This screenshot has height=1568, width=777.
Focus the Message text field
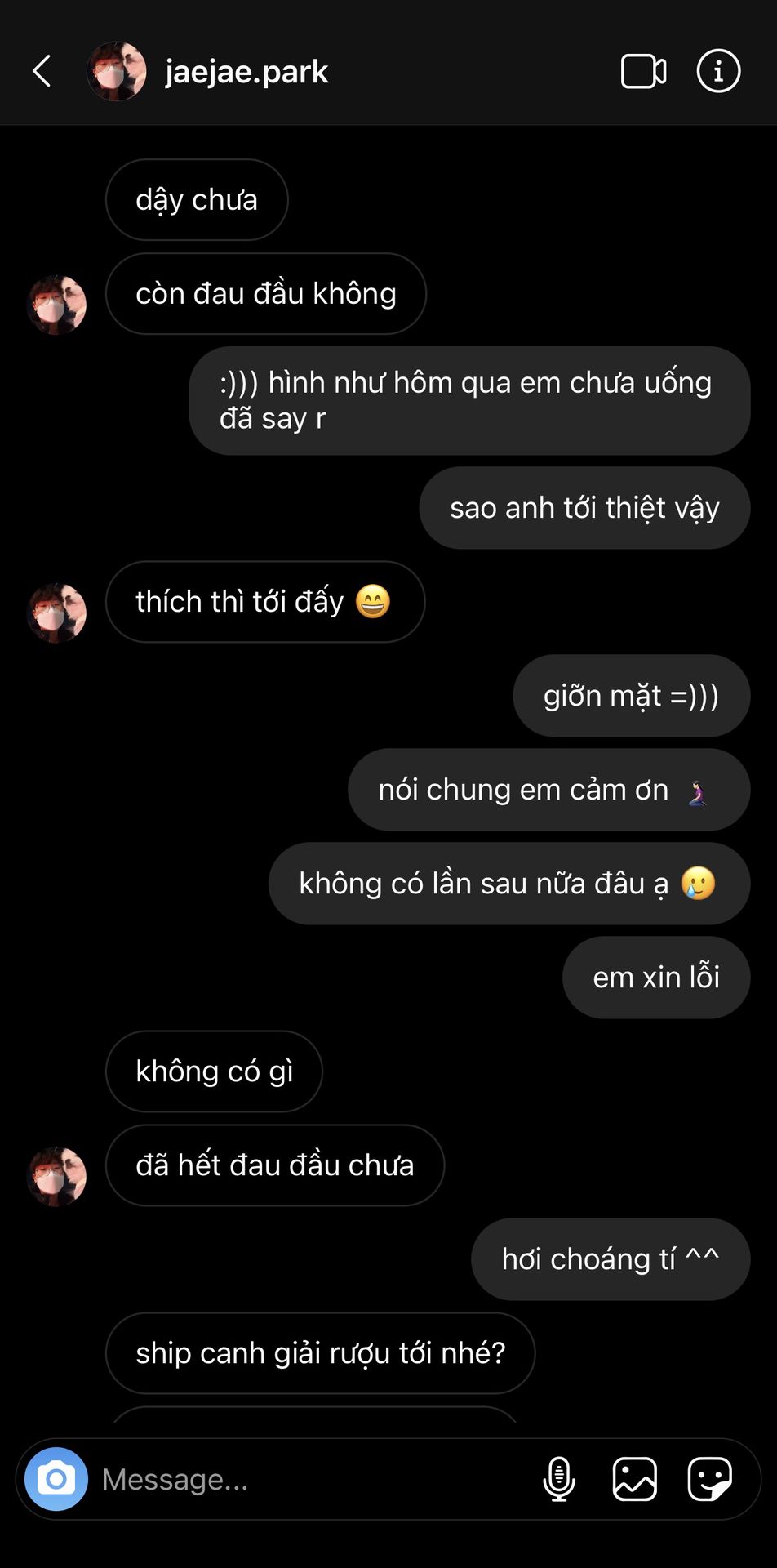pos(310,1479)
